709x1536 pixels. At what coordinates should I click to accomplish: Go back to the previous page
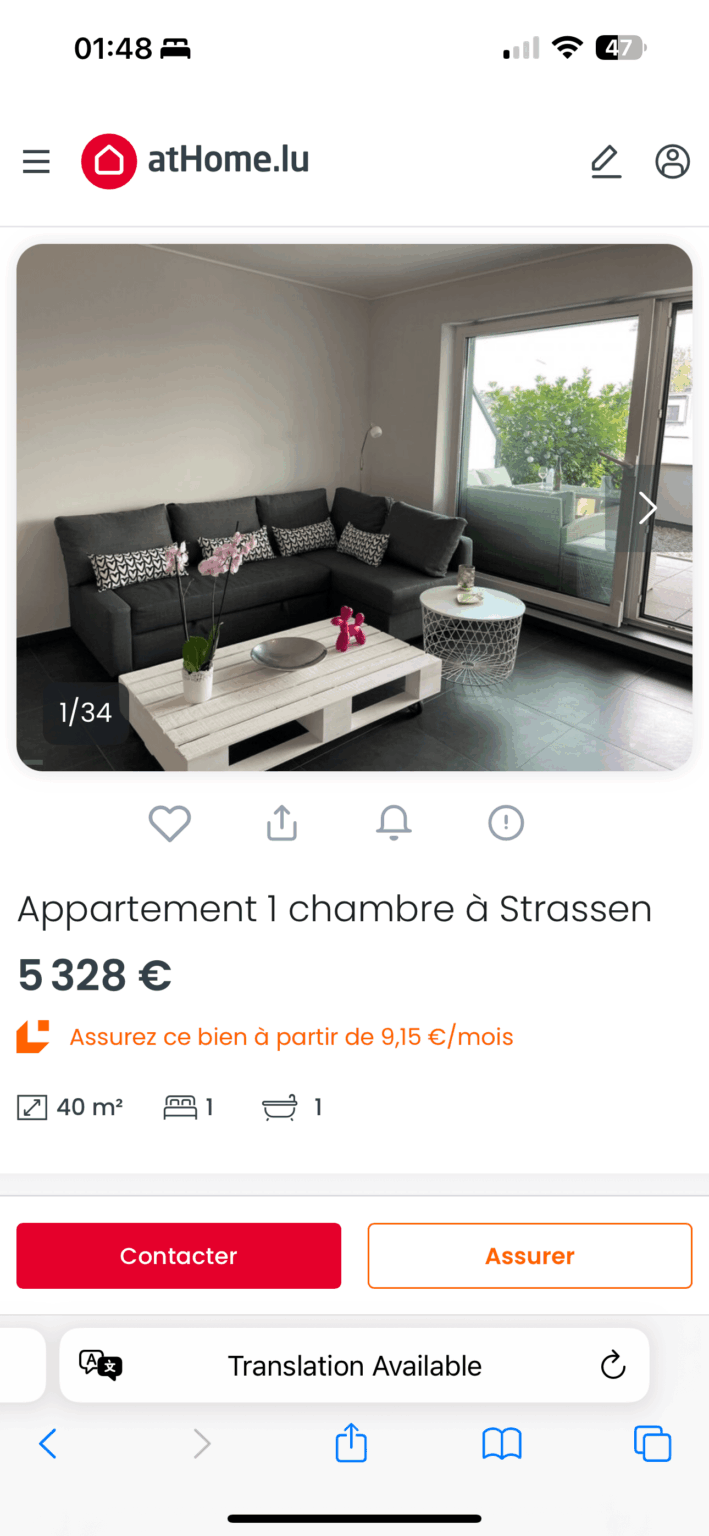[x=47, y=1443]
